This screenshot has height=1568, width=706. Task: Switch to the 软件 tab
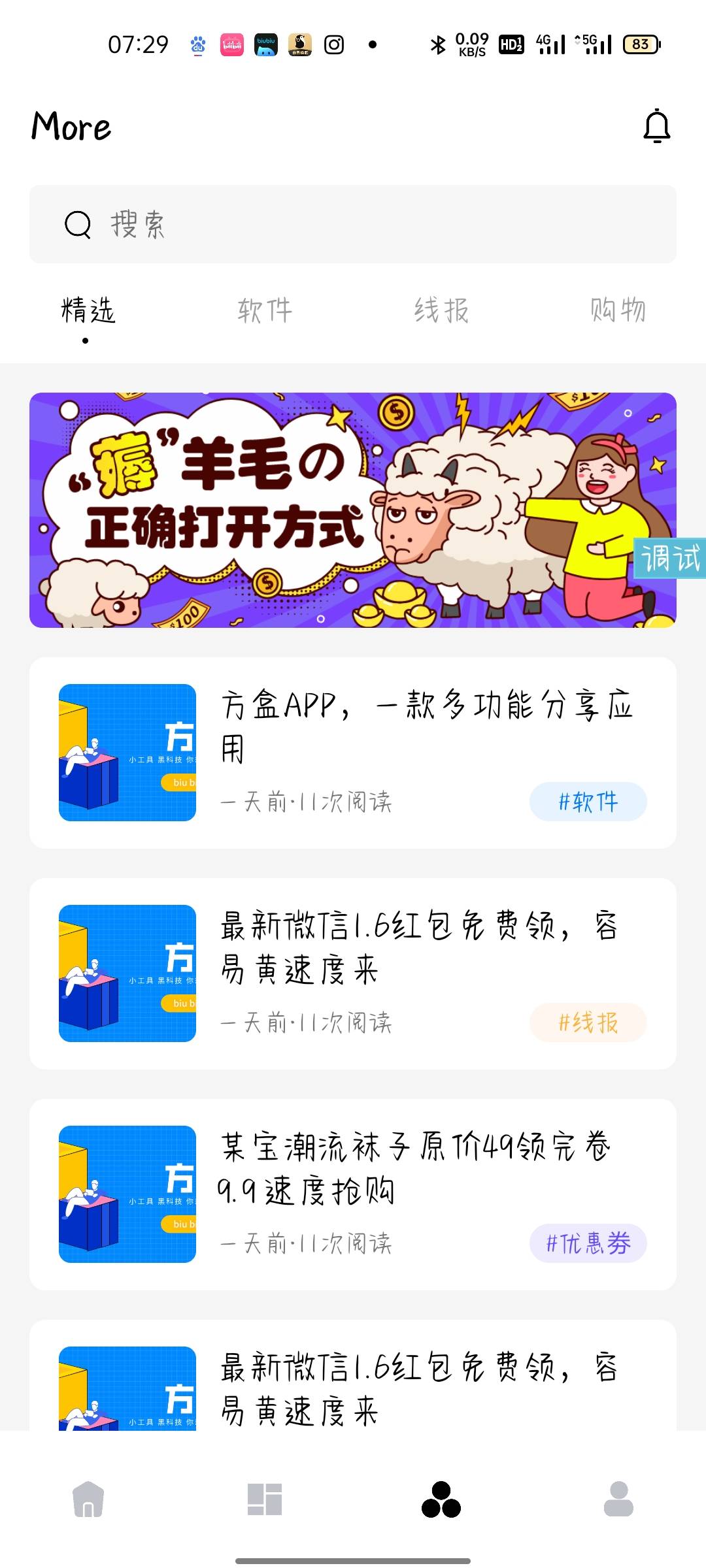[x=265, y=310]
